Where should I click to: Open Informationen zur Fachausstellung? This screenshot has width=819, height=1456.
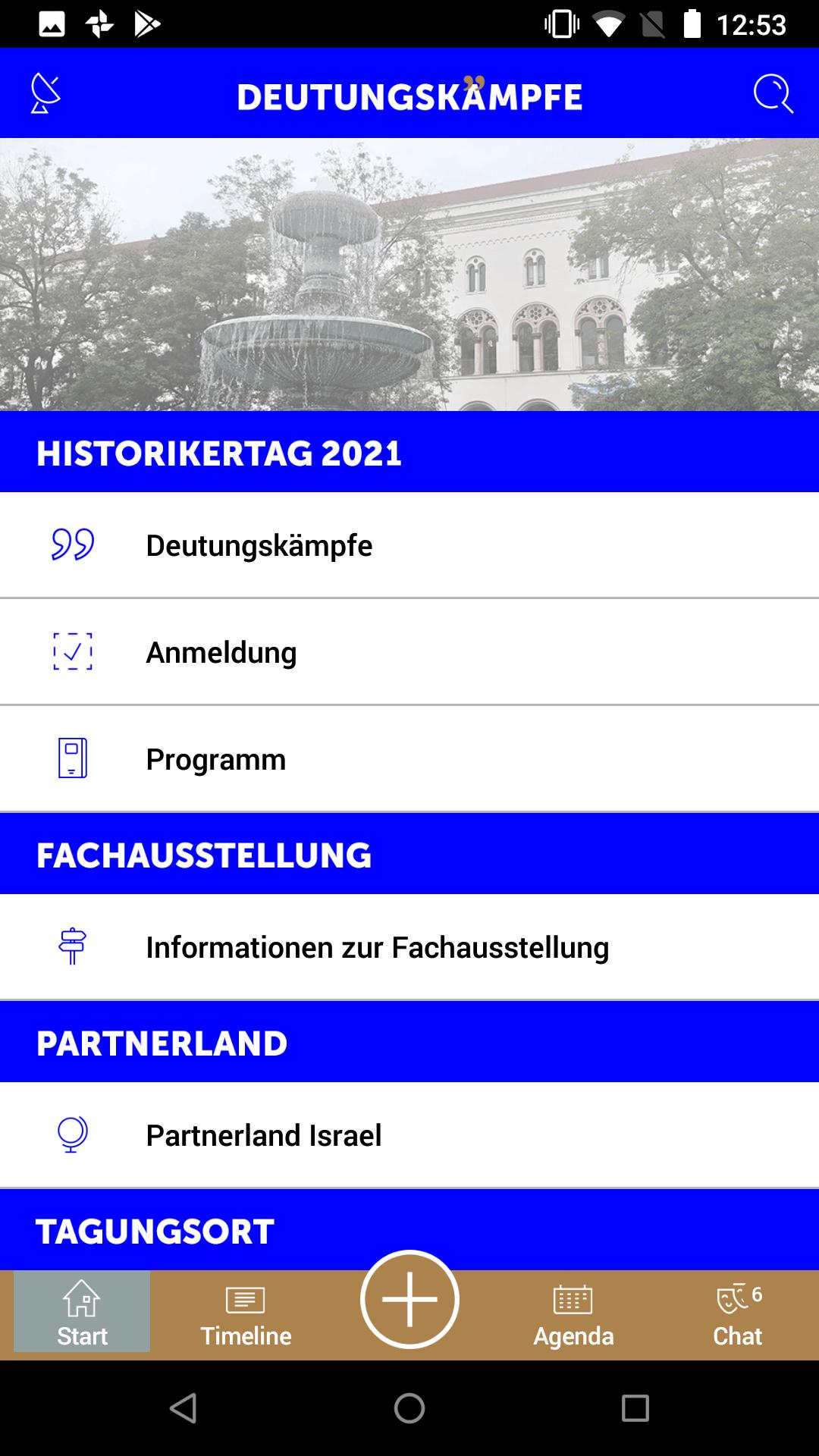click(x=409, y=947)
